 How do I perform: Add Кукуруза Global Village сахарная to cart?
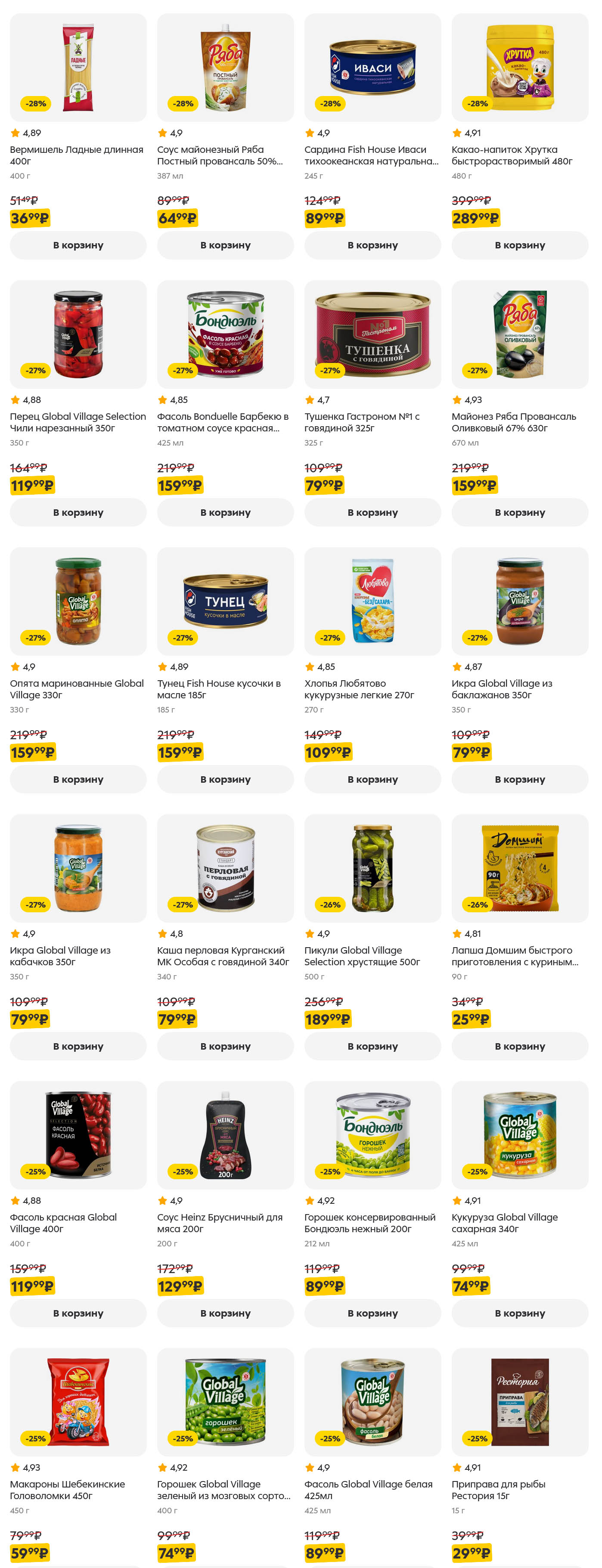[520, 1313]
